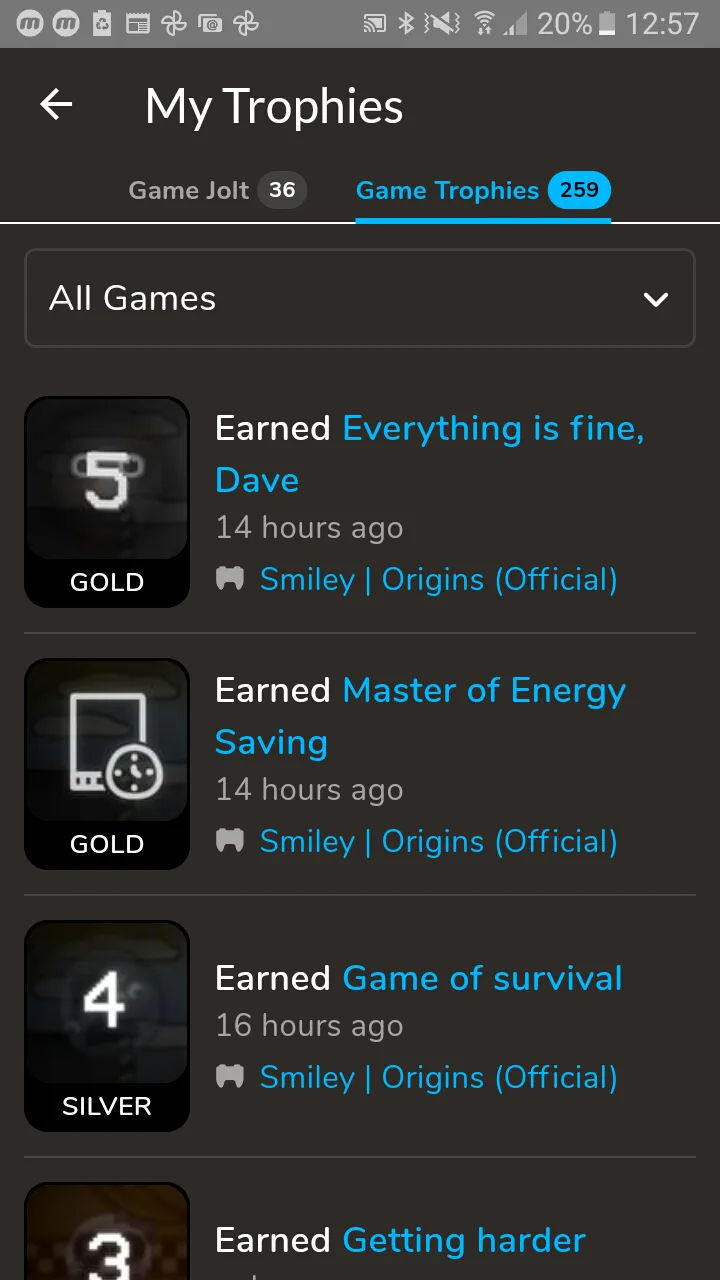Go back using the arrow icon
The width and height of the screenshot is (720, 1280).
(56, 105)
